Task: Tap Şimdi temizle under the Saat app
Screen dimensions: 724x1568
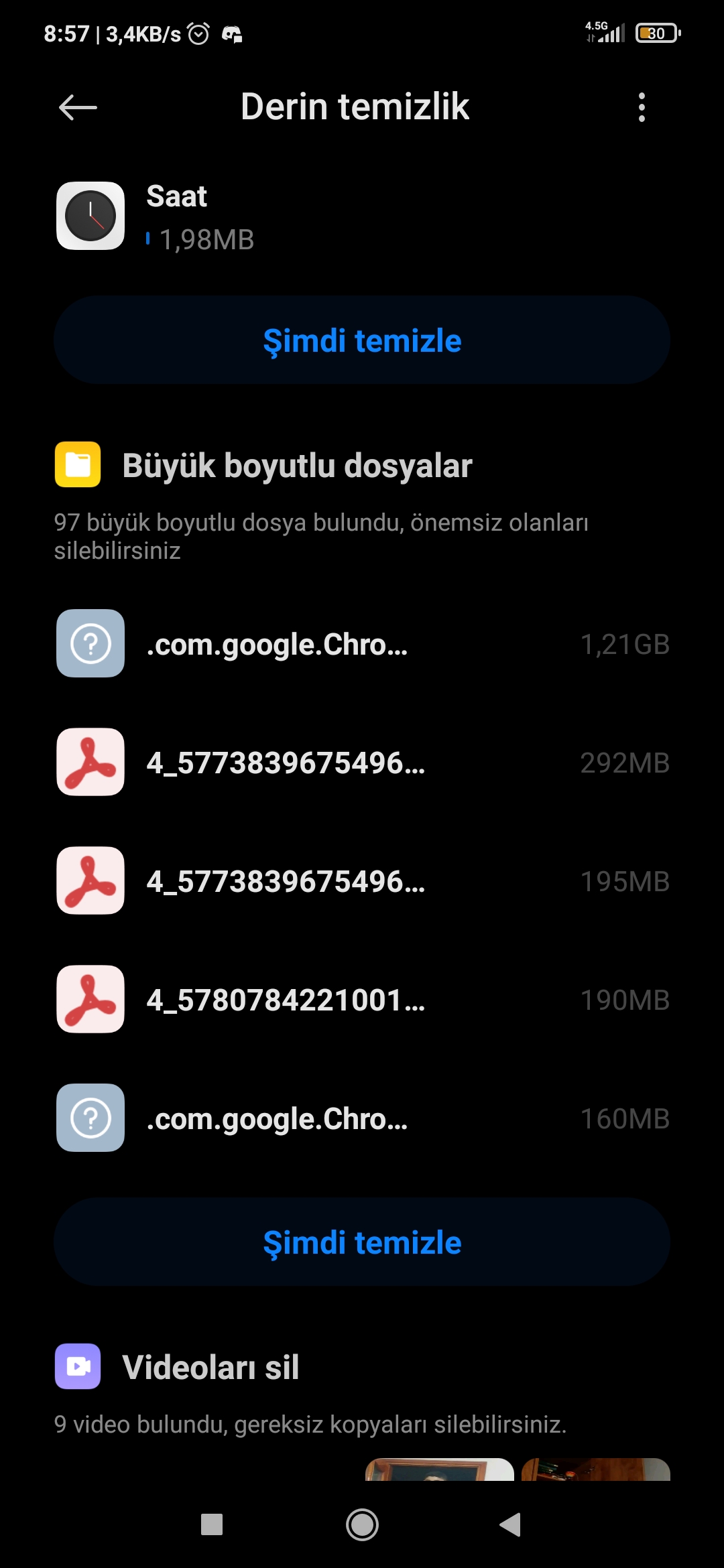Action: pyautogui.click(x=362, y=340)
